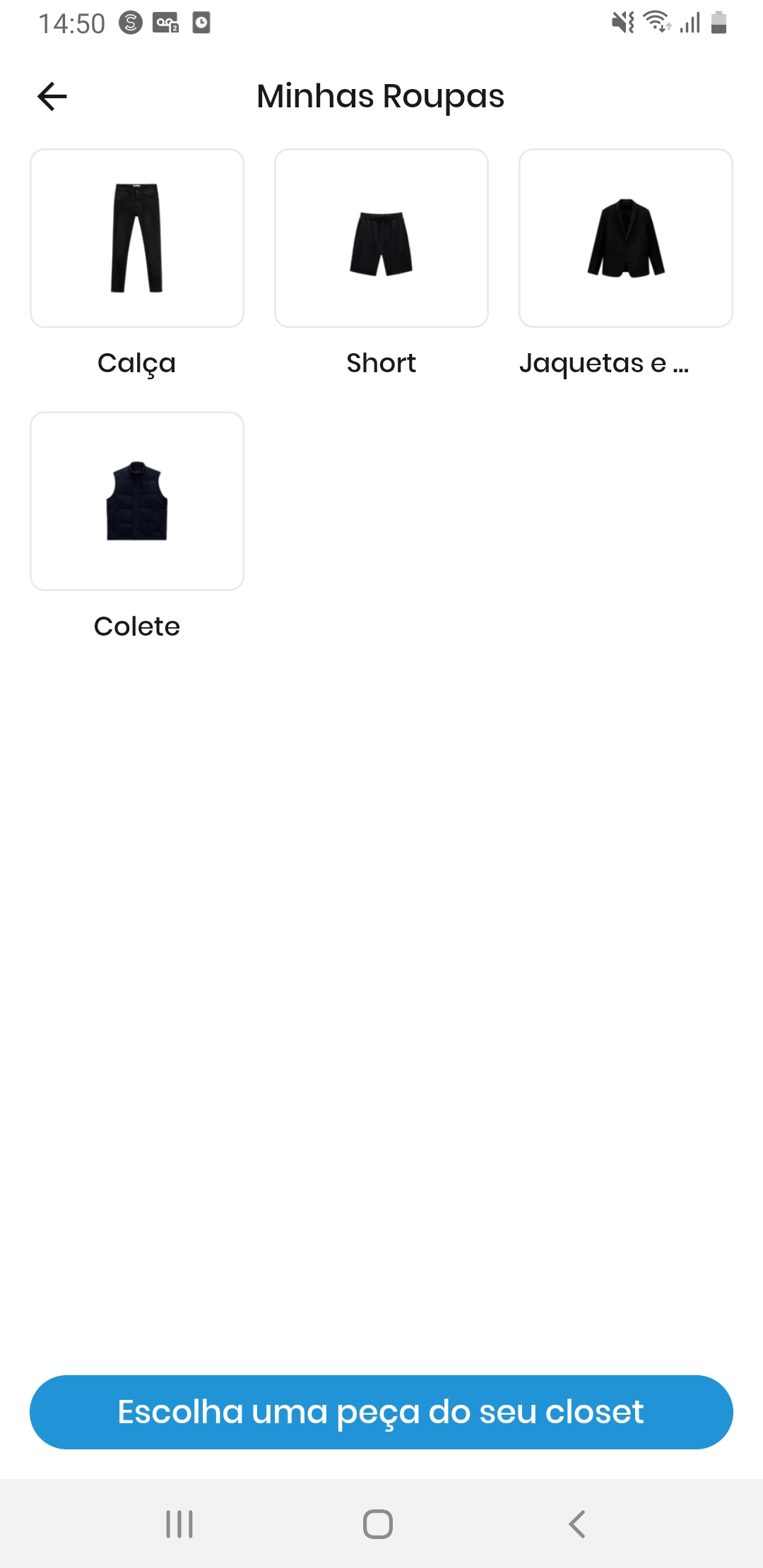Image resolution: width=763 pixels, height=1568 pixels.
Task: Tap Escolha uma peça do seu closet
Action: click(x=381, y=1413)
